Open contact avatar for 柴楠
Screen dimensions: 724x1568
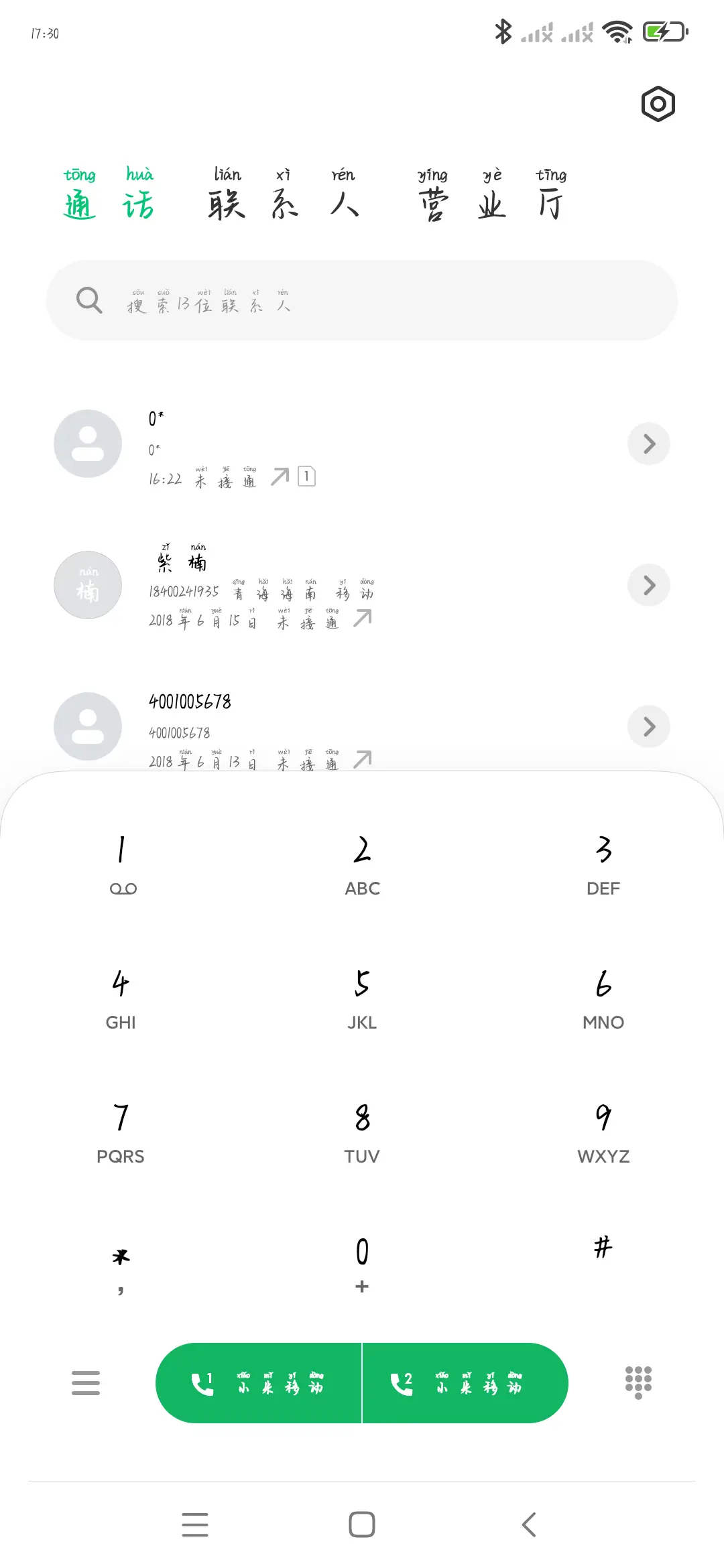tap(87, 585)
